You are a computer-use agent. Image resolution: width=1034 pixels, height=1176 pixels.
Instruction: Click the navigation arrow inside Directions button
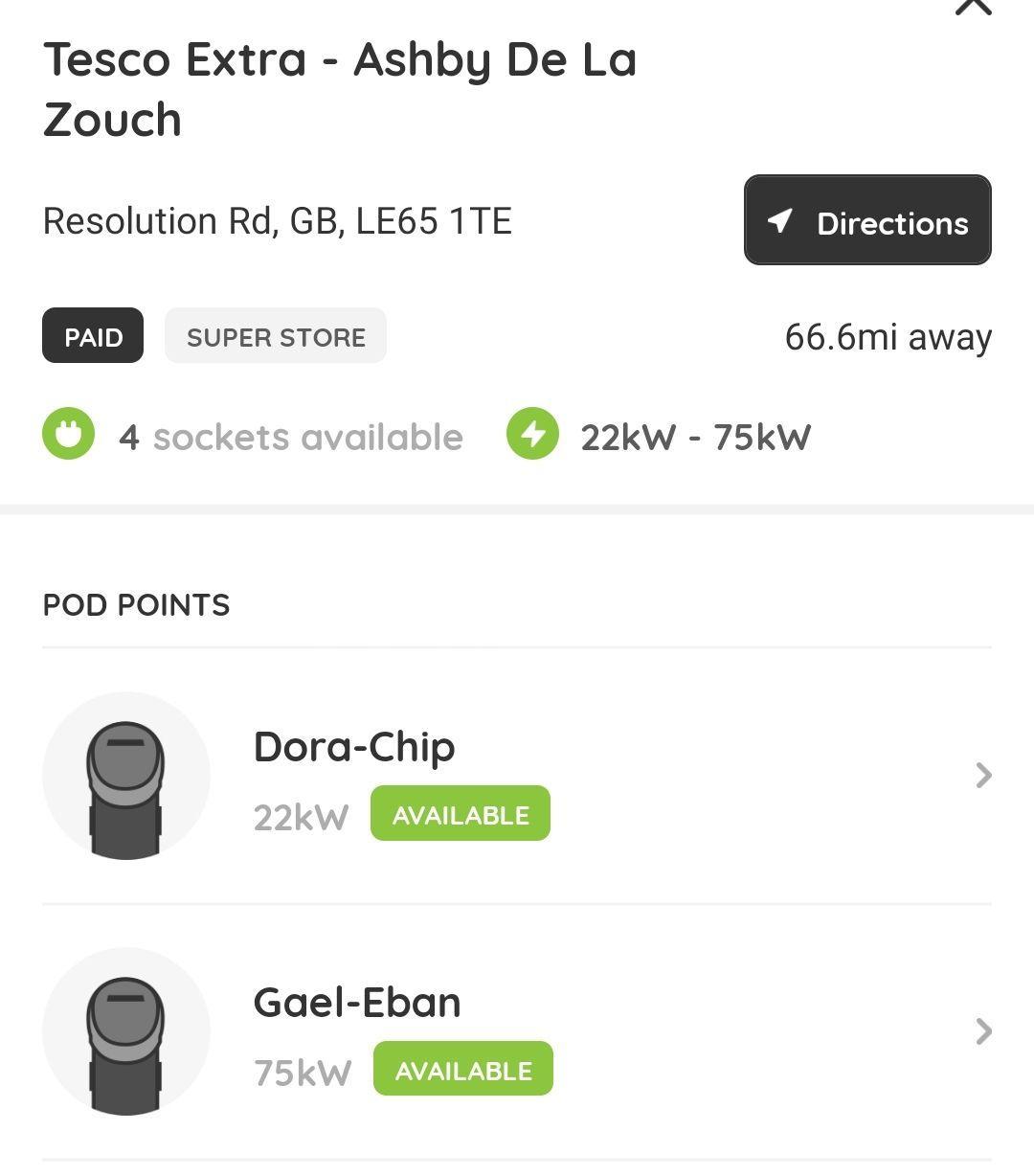coord(781,221)
